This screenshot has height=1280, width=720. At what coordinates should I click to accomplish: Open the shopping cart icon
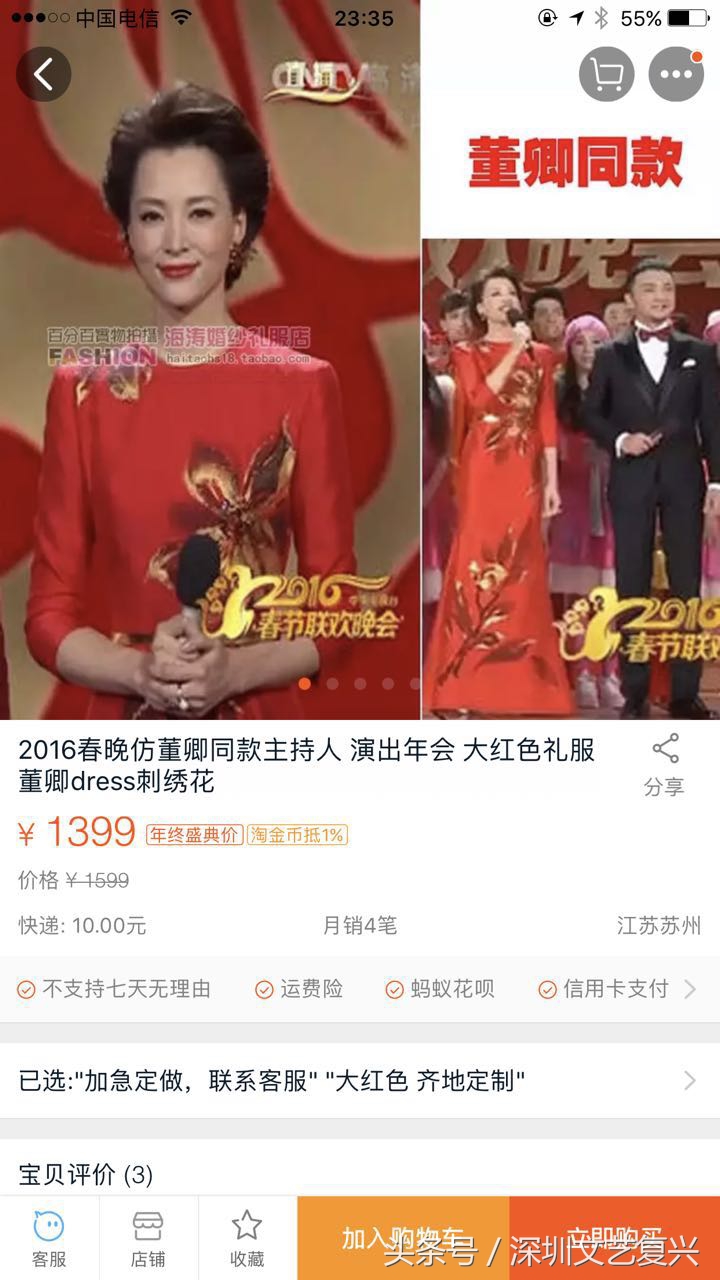point(605,74)
